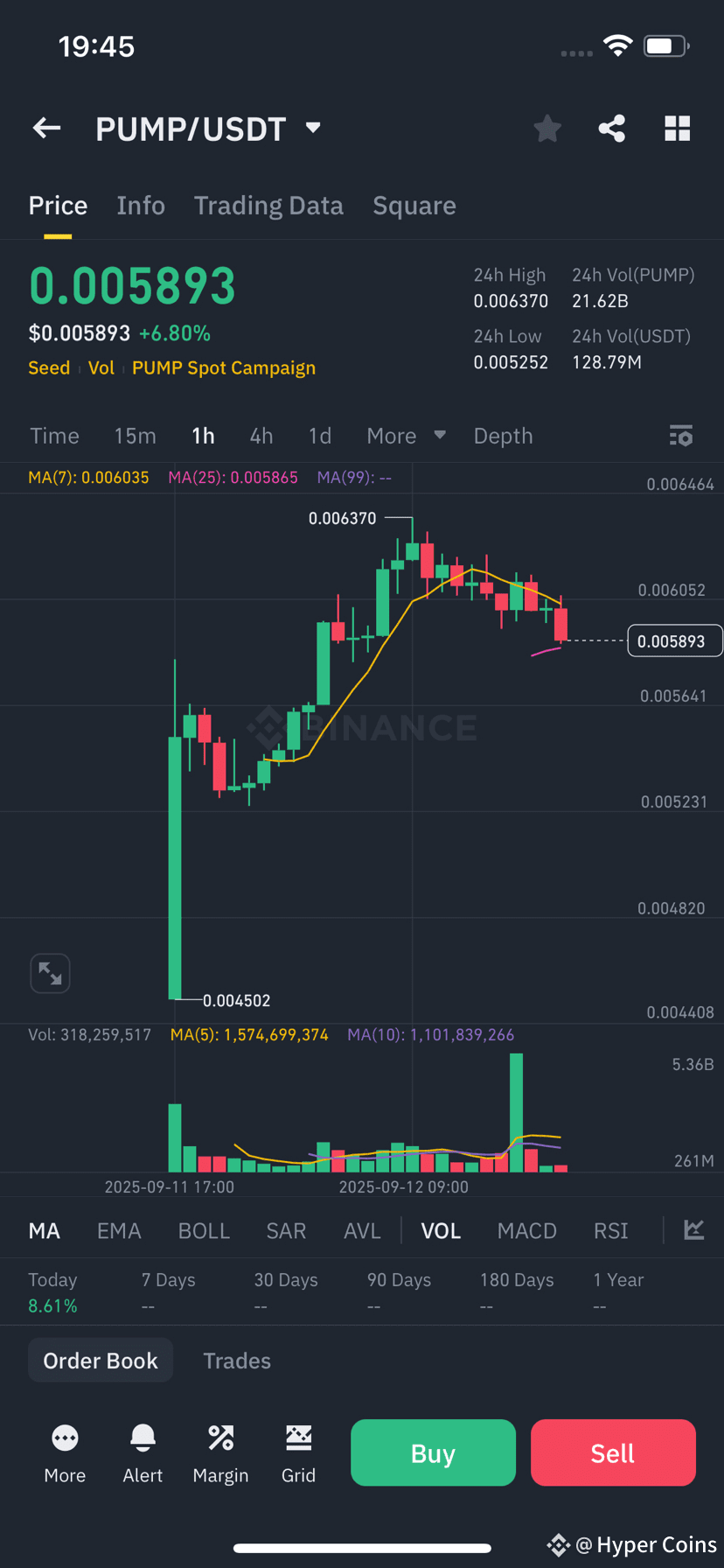The height and width of the screenshot is (1568, 724).
Task: Tap the red Sell button
Action: (x=613, y=1452)
